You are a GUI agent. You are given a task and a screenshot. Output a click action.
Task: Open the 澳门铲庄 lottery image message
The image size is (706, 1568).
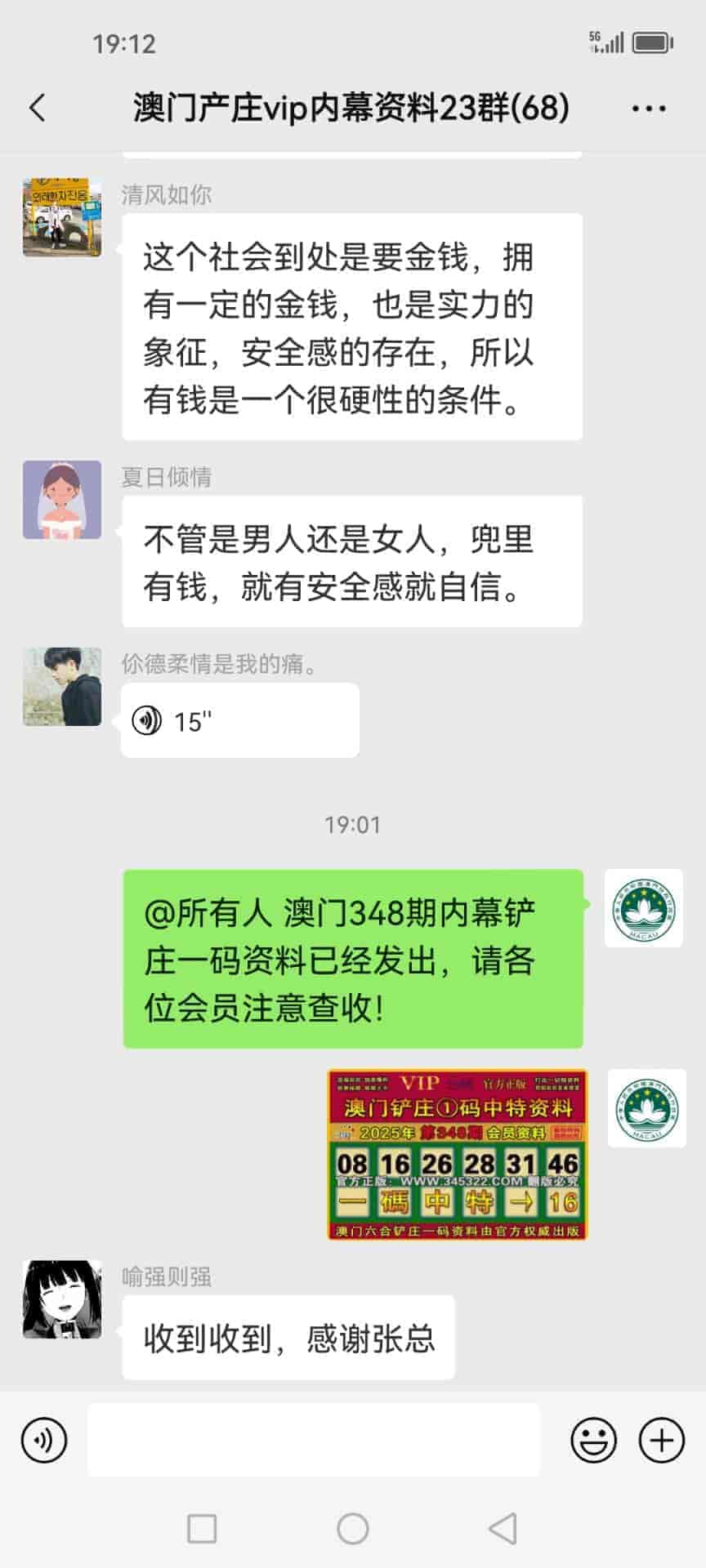[458, 1155]
